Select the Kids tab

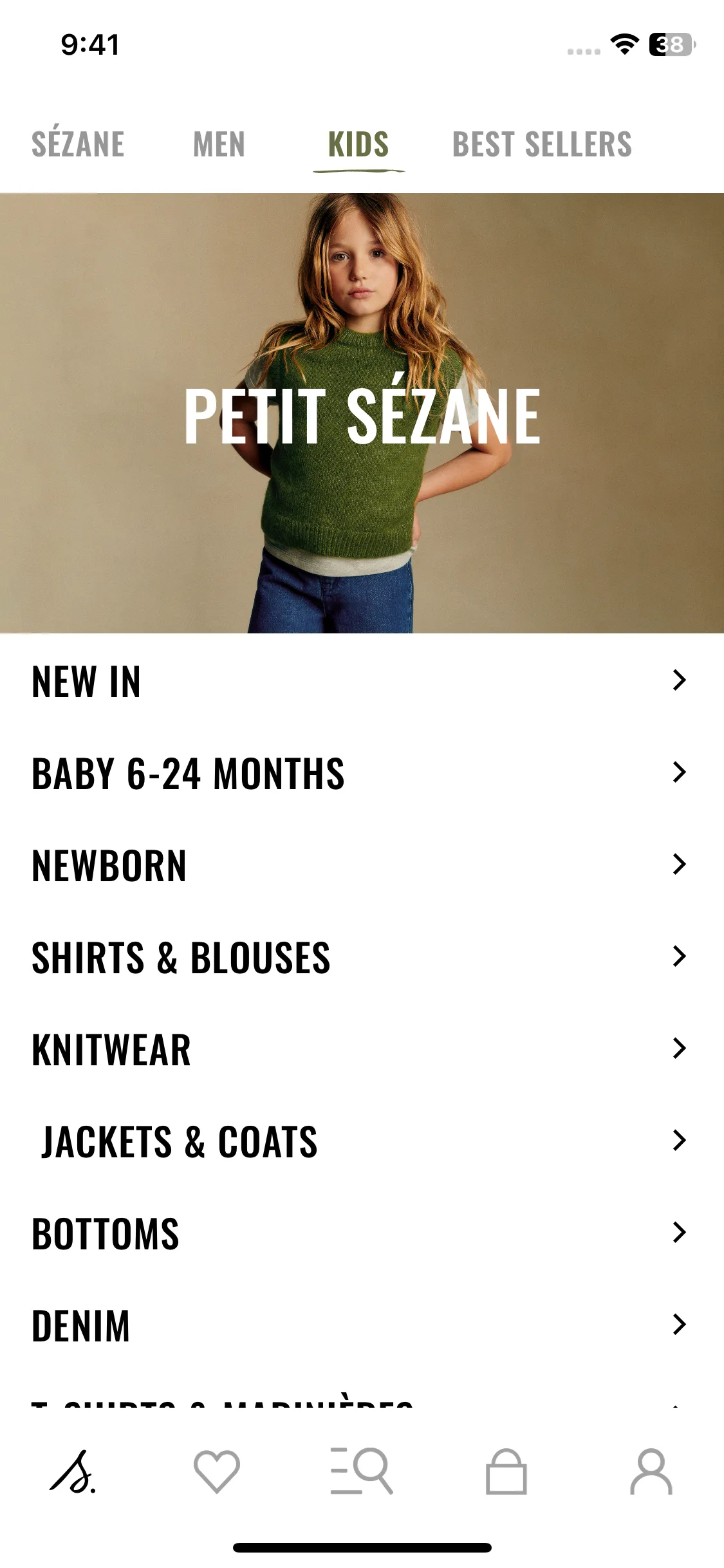coord(358,144)
